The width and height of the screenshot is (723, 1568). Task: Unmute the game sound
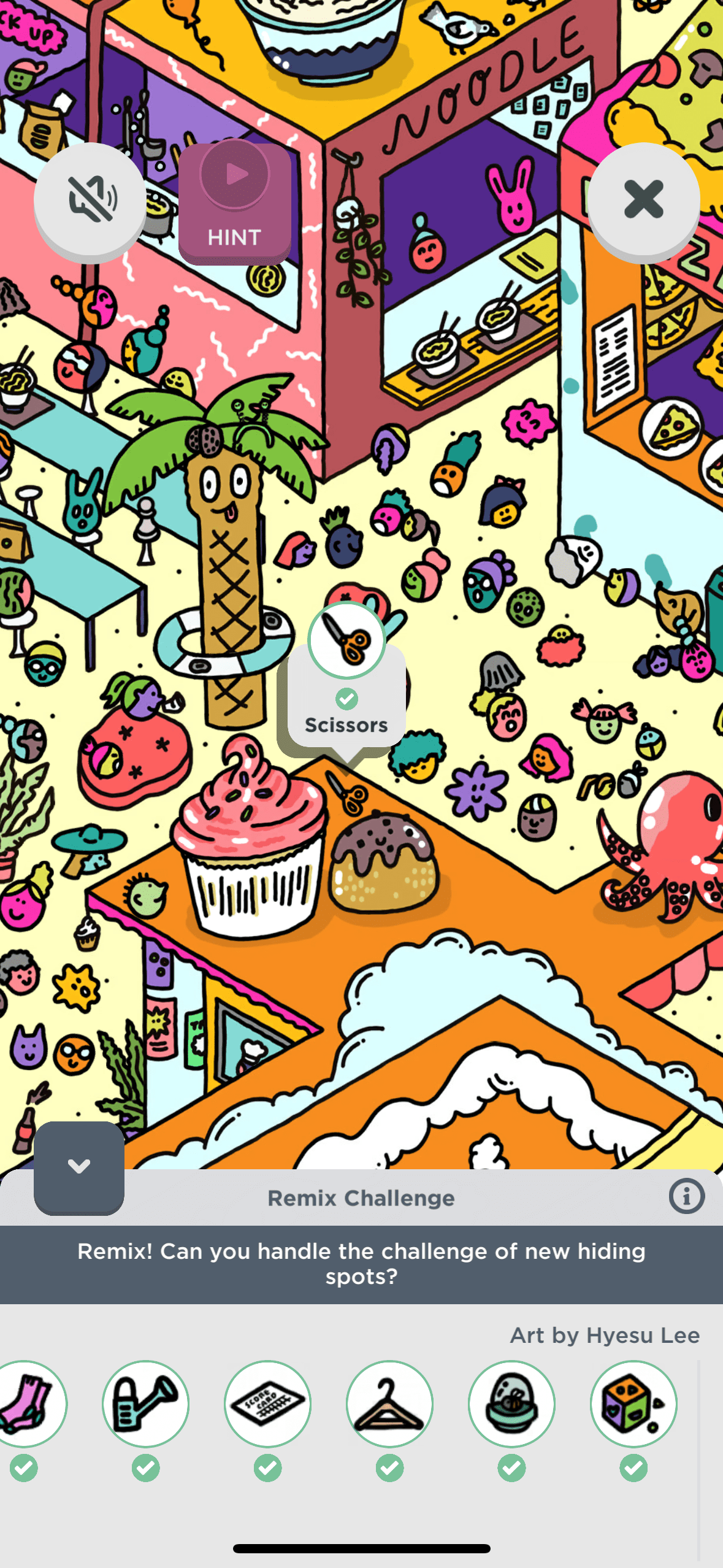pyautogui.click(x=90, y=199)
